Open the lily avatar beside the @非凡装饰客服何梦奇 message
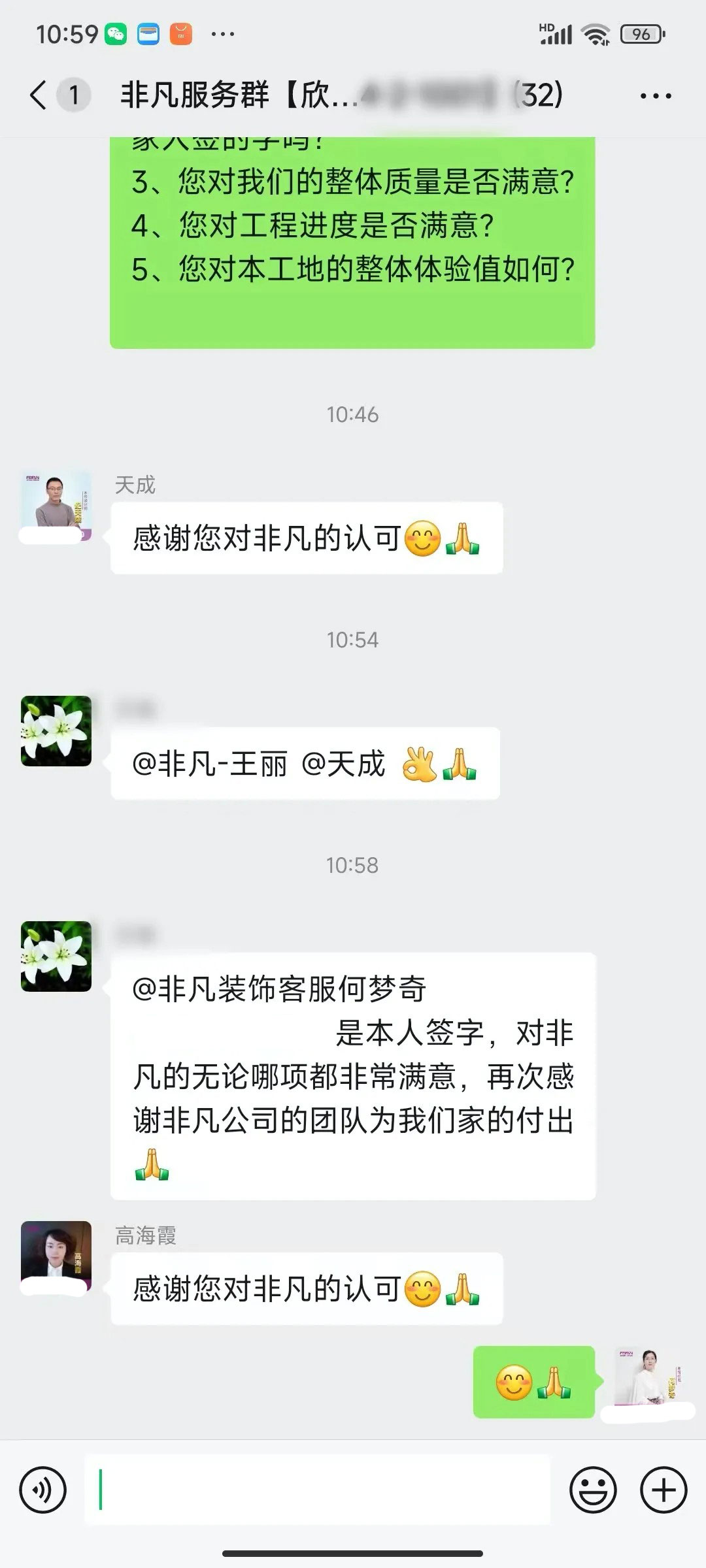The image size is (706, 1568). [x=56, y=956]
